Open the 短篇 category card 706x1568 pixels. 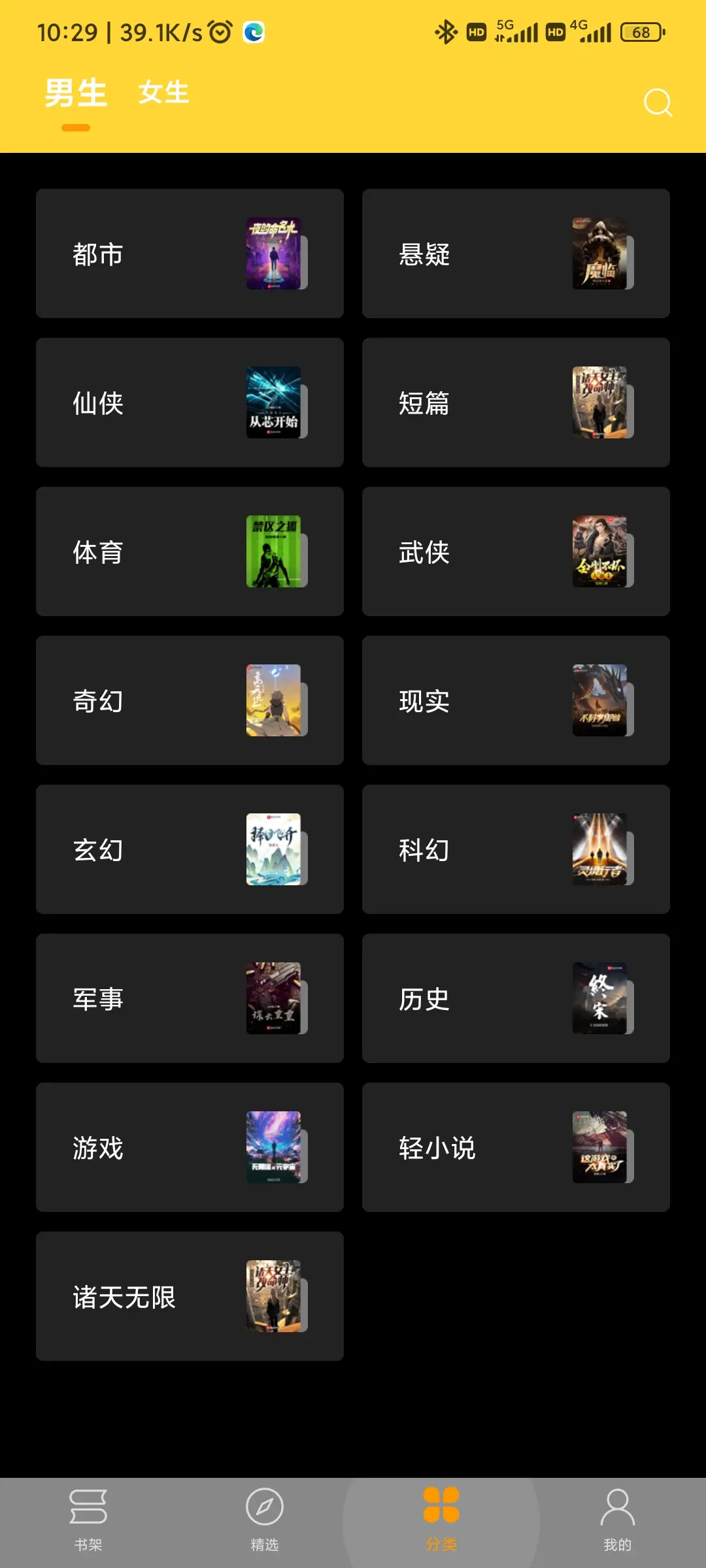(516, 402)
